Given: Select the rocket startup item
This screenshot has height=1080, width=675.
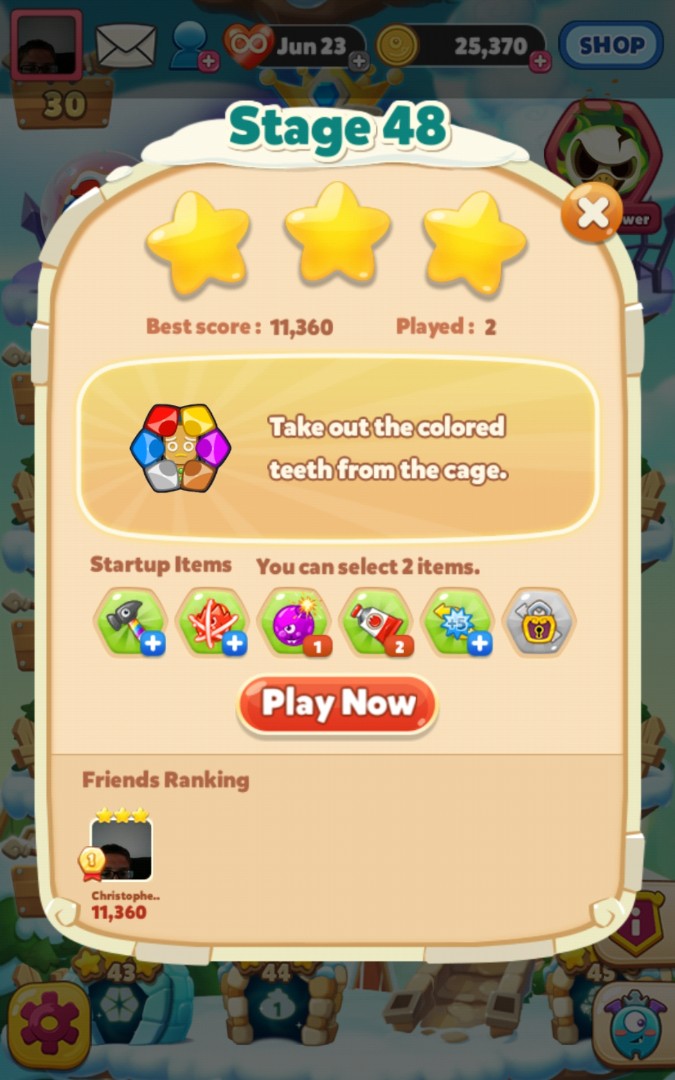Looking at the screenshot, I should 376,622.
